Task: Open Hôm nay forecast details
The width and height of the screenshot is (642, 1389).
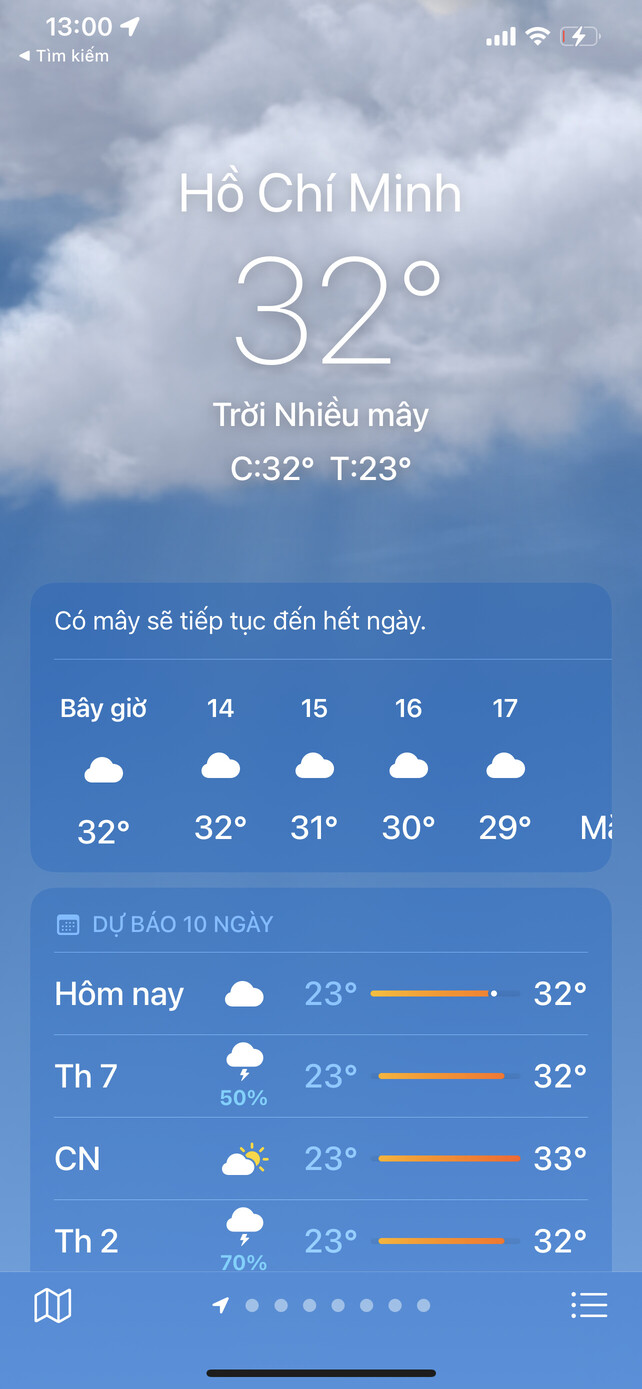Action: (320, 994)
